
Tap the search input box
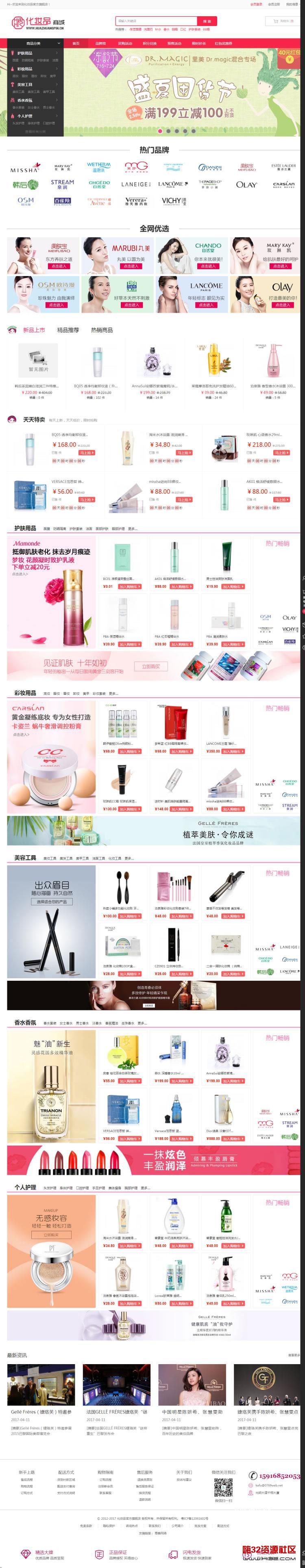(155, 21)
